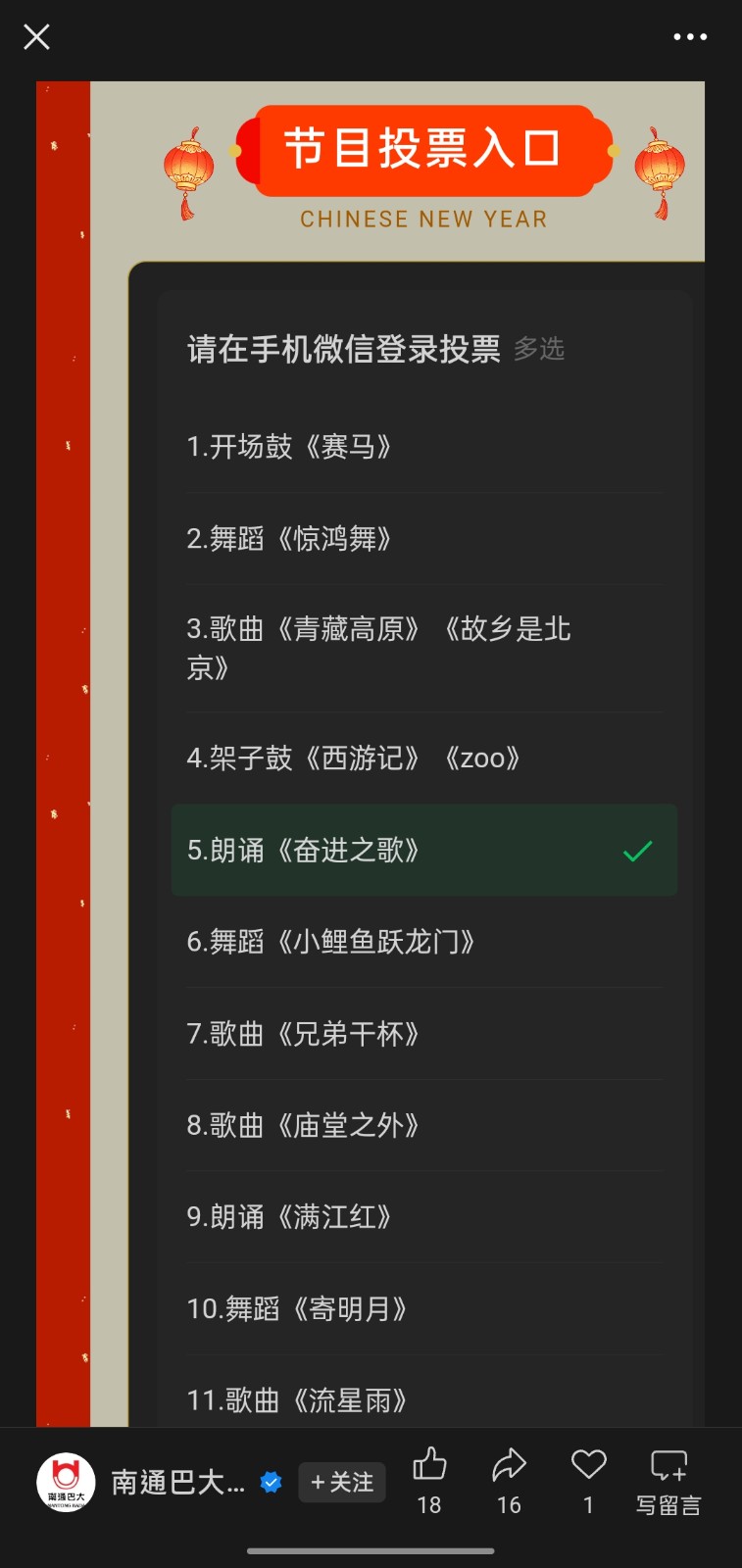Open the three-dot overflow menu
This screenshot has height=1568, width=742.
(689, 37)
